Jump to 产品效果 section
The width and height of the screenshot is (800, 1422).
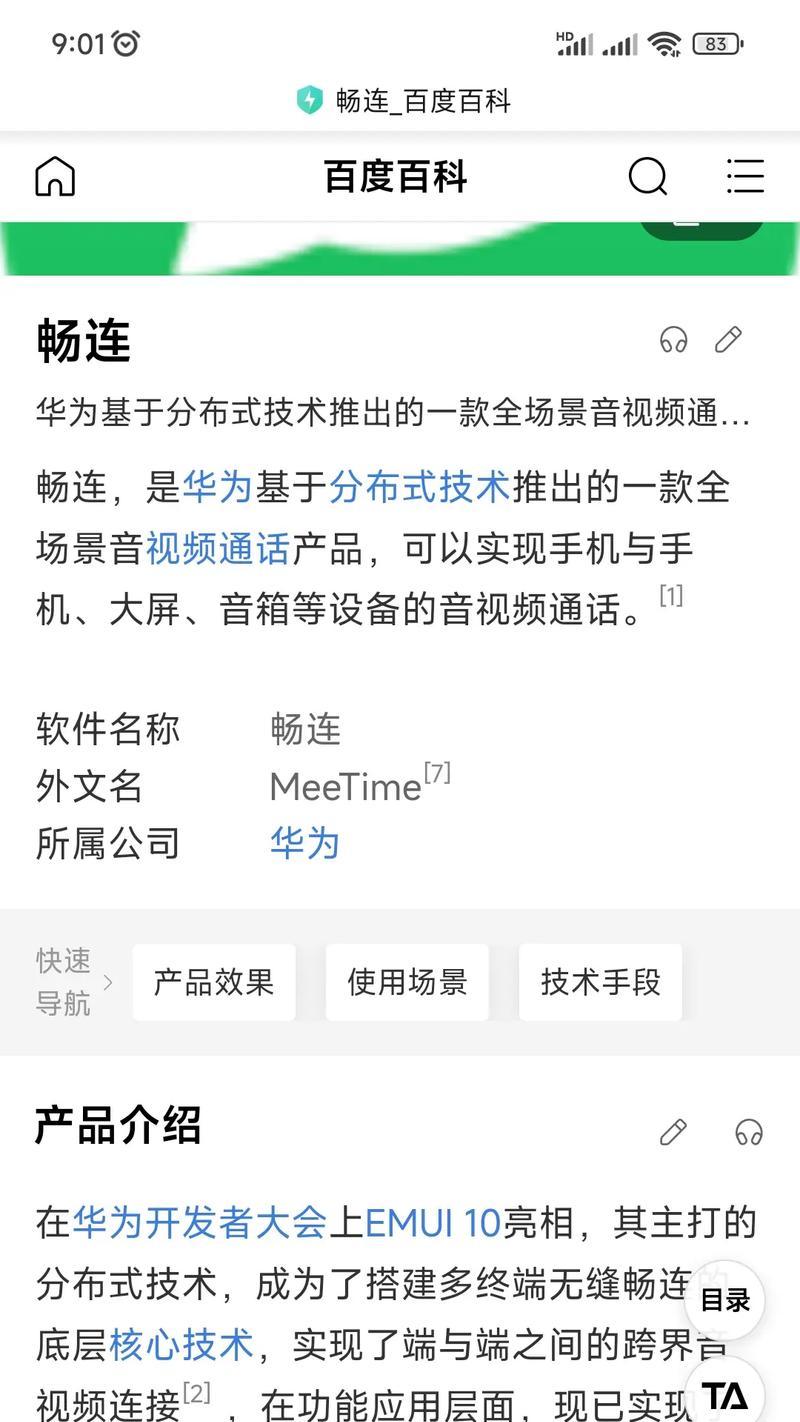coord(214,982)
